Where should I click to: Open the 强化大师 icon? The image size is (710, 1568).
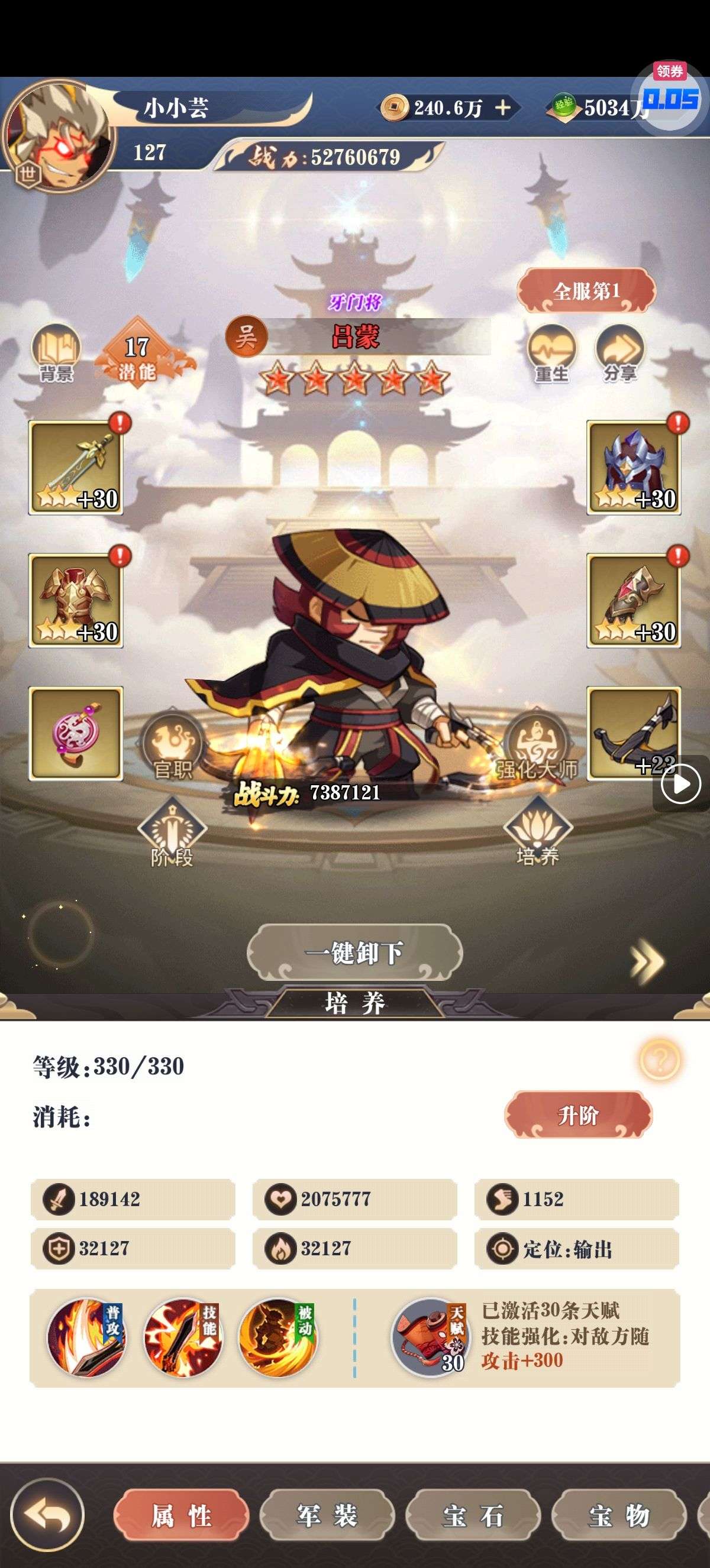coord(536,747)
